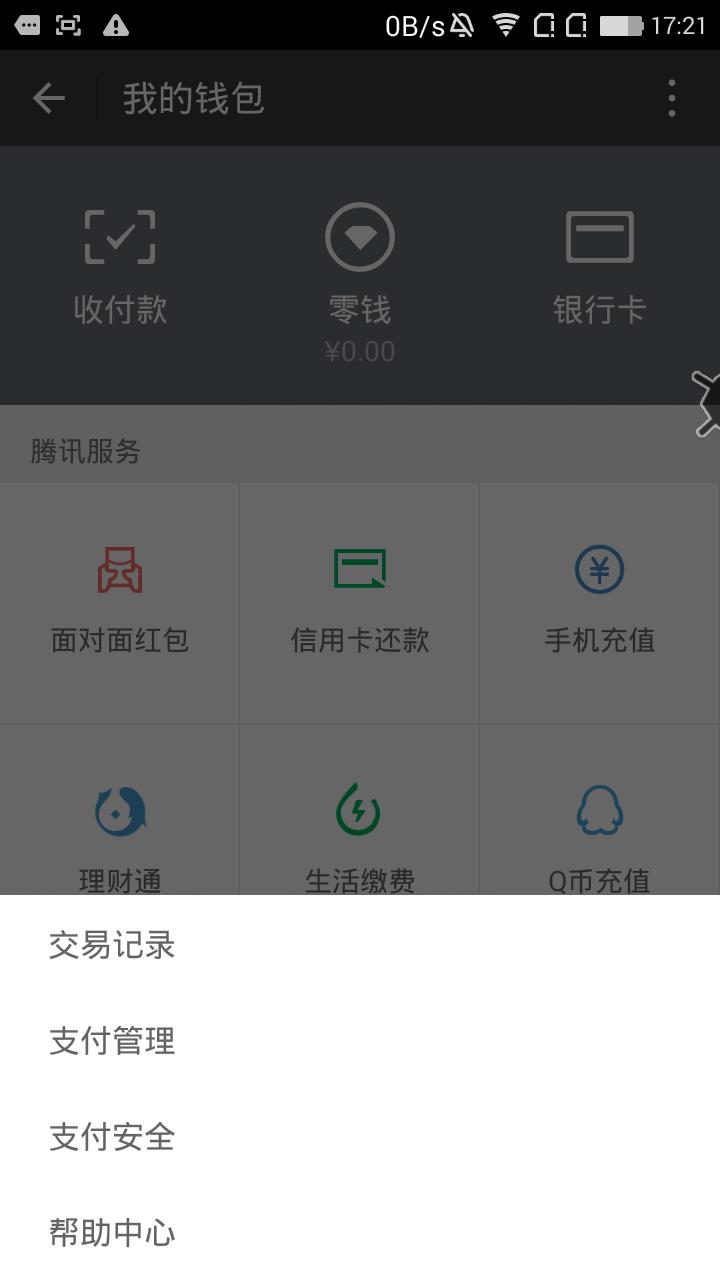Open 支付安全 settings

point(112,1137)
